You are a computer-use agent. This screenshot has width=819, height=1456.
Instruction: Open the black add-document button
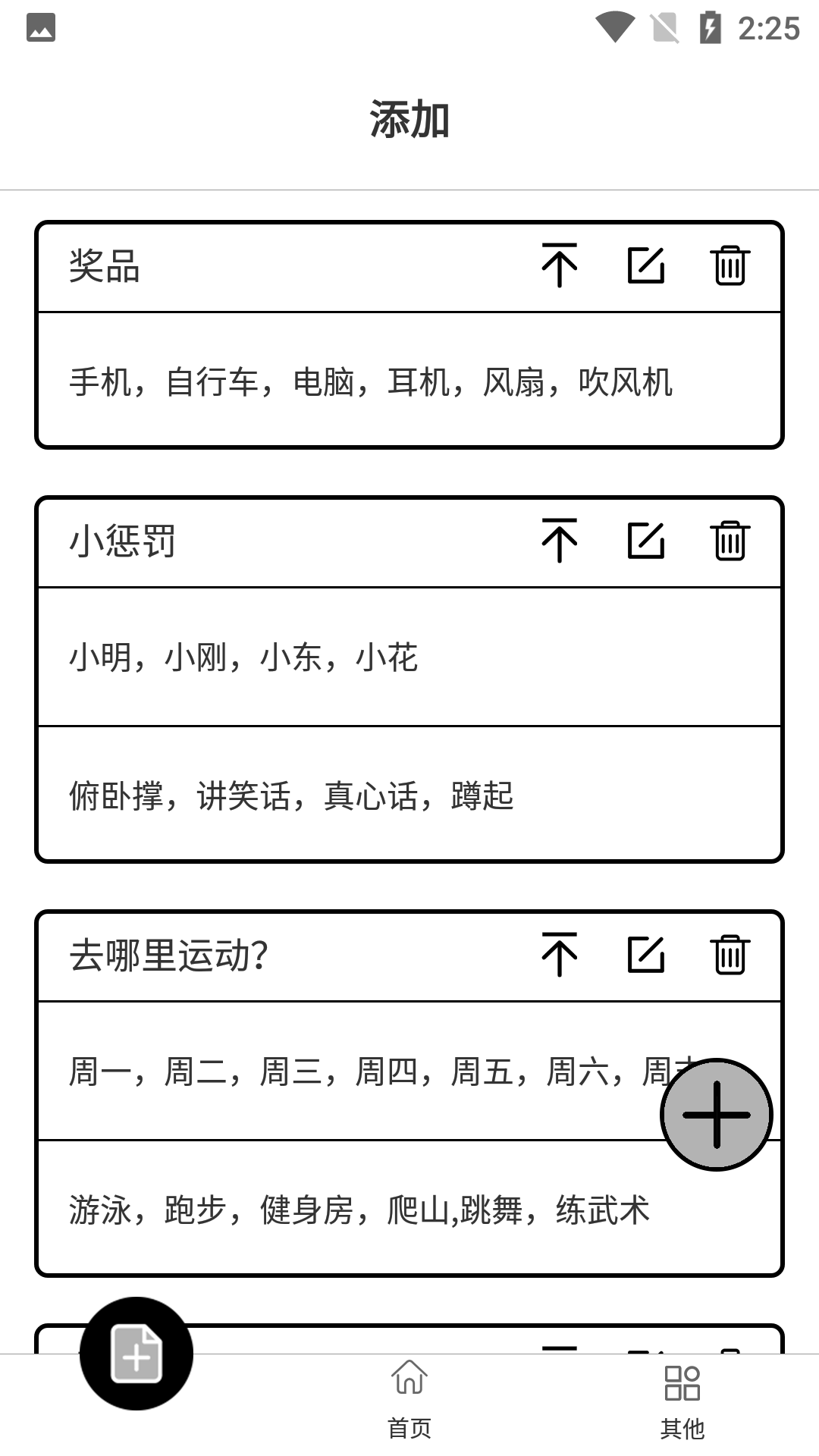coord(136,1354)
